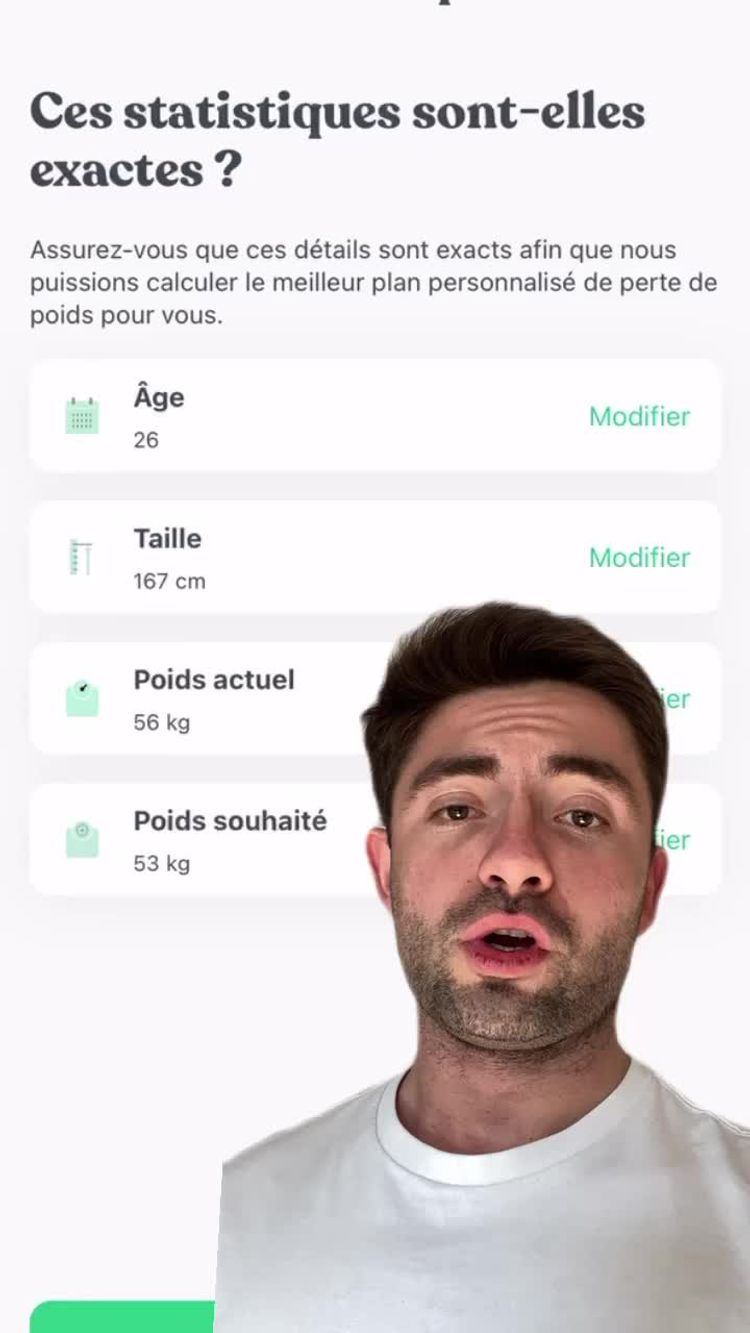Edit the Âge value with Modifier
Image resolution: width=750 pixels, height=1333 pixels.
639,416
